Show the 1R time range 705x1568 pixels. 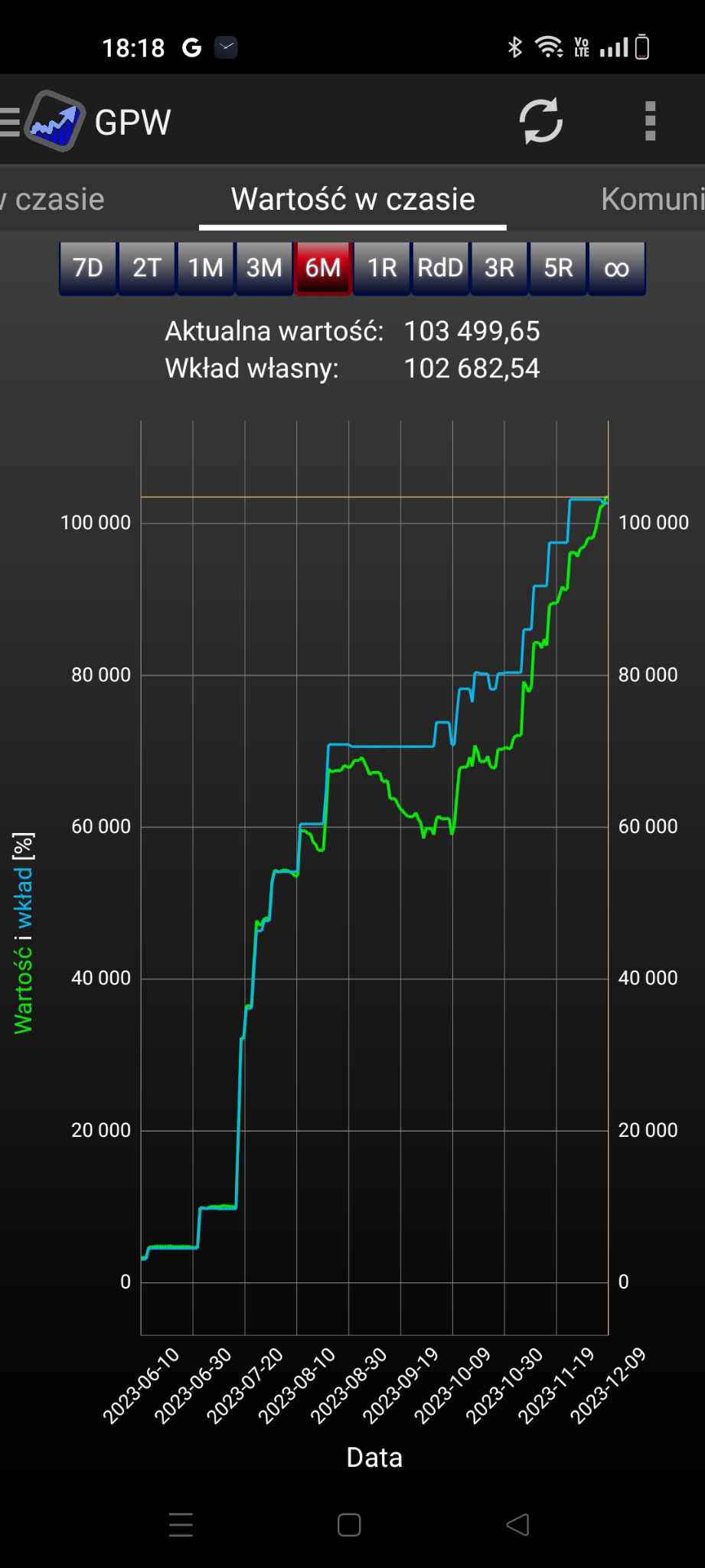382,268
